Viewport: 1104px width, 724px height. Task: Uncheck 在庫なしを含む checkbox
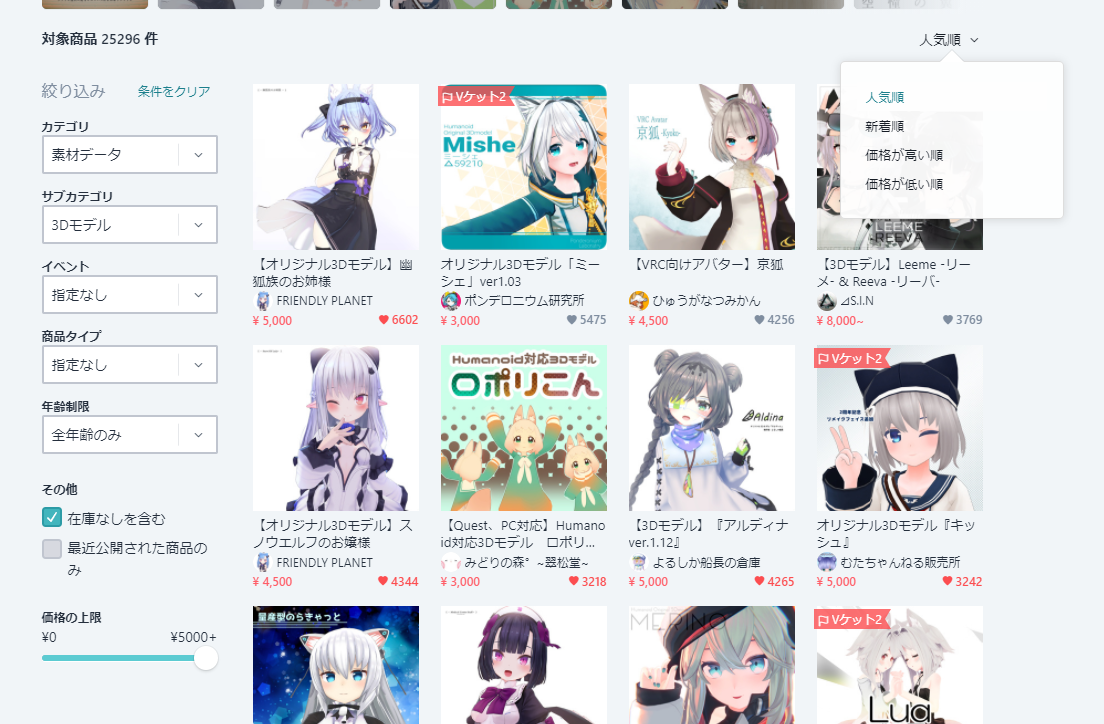click(52, 518)
